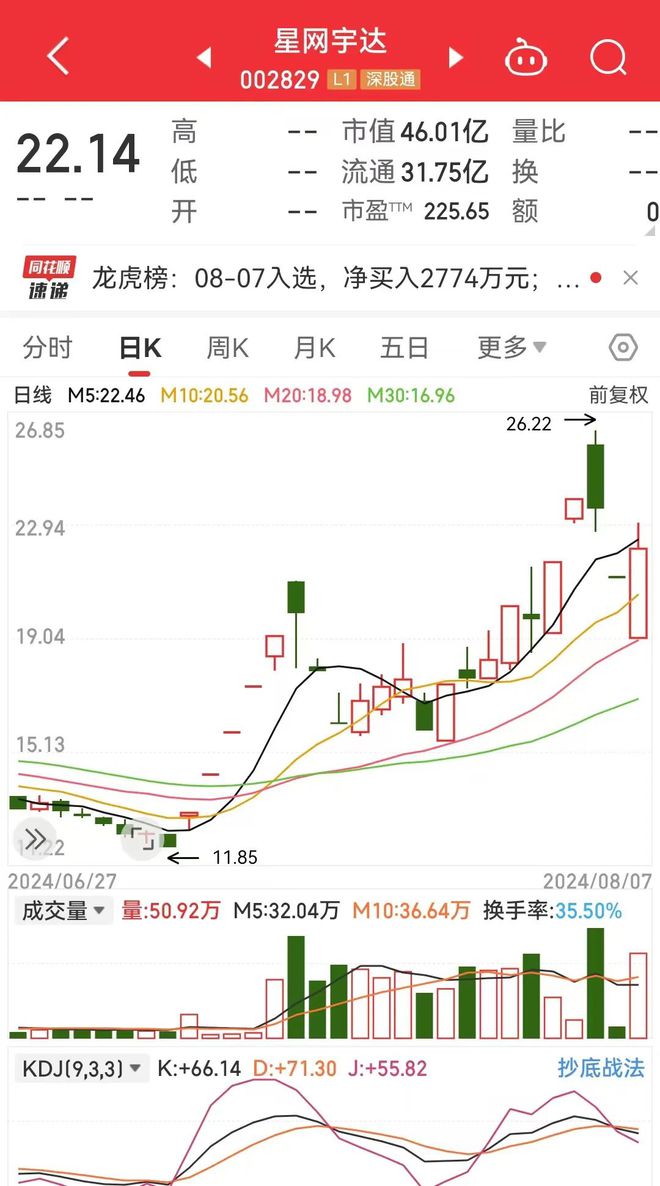Open the 成交量 indicator dropdown
The height and width of the screenshot is (1186, 660).
[x=64, y=911]
